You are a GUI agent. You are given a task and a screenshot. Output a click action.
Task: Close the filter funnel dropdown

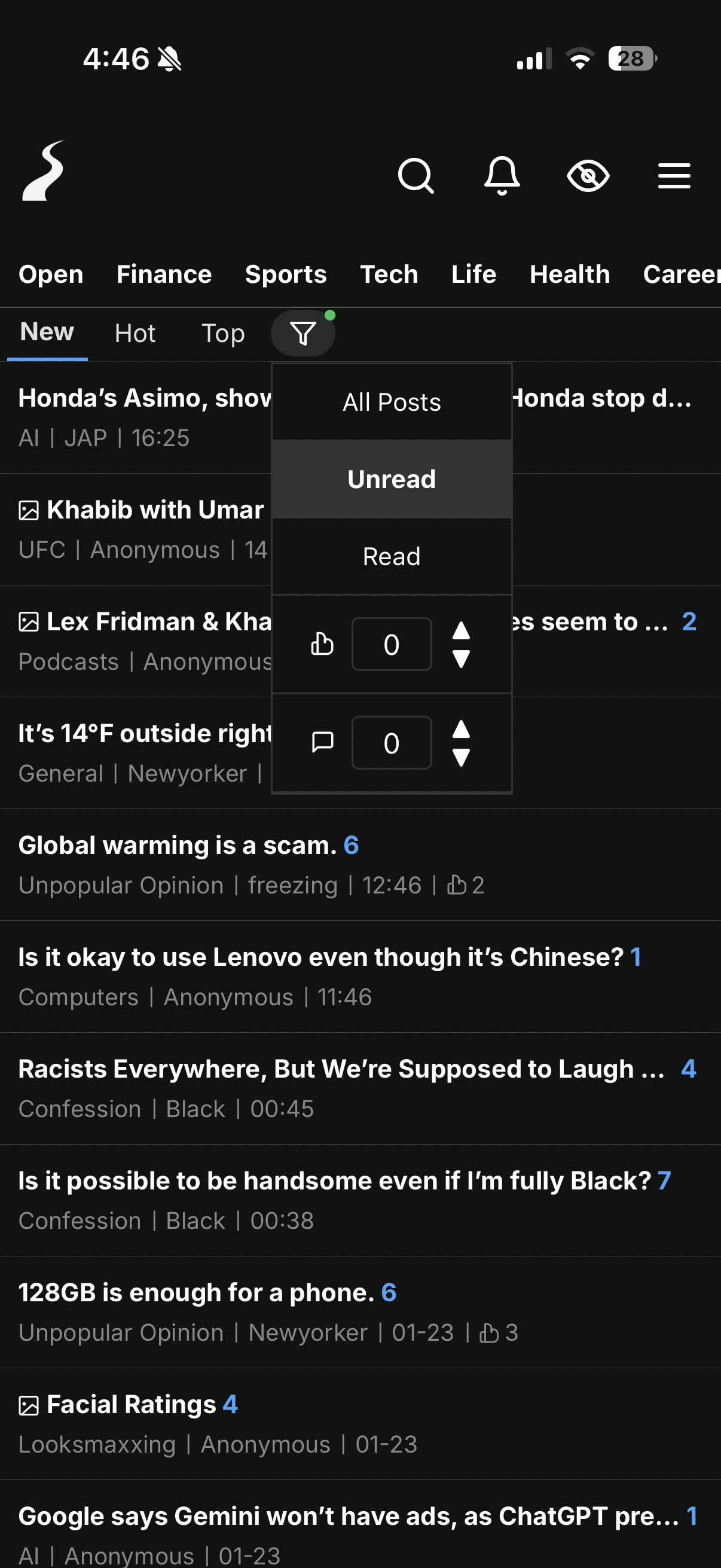pyautogui.click(x=303, y=334)
